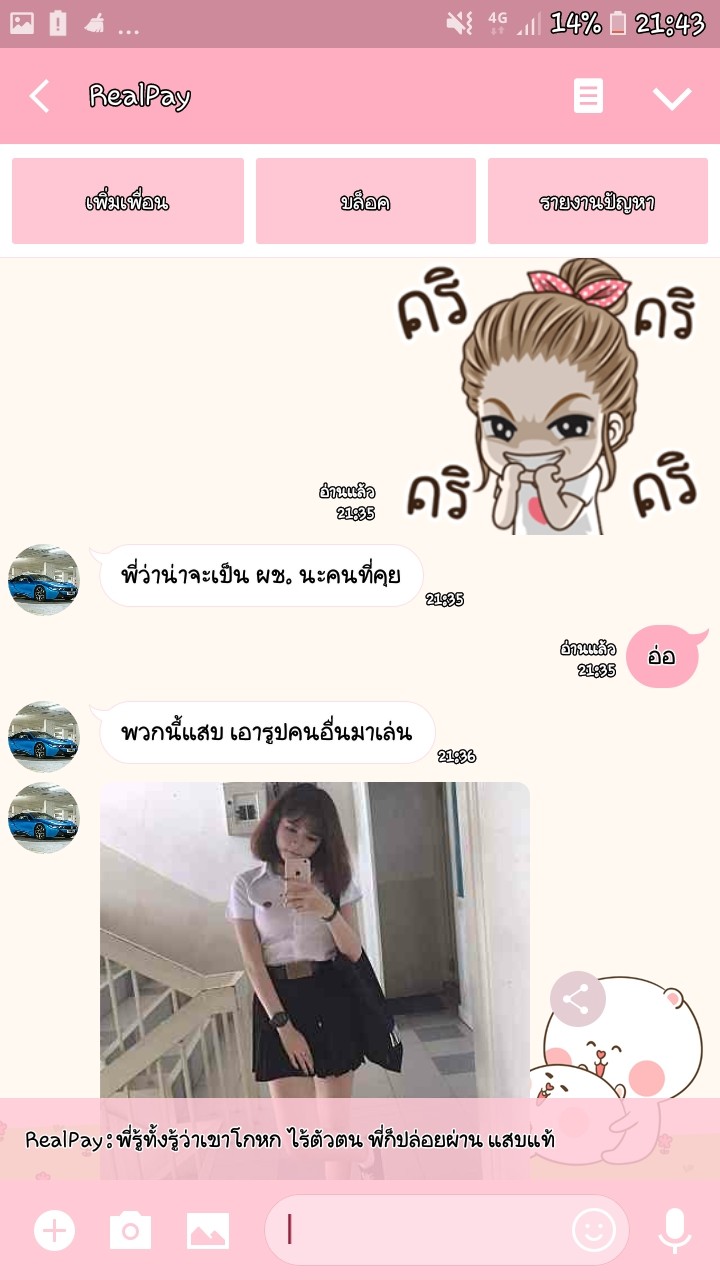This screenshot has height=1280, width=720.
Task: Go back from the RealPay chat
Action: click(x=39, y=96)
